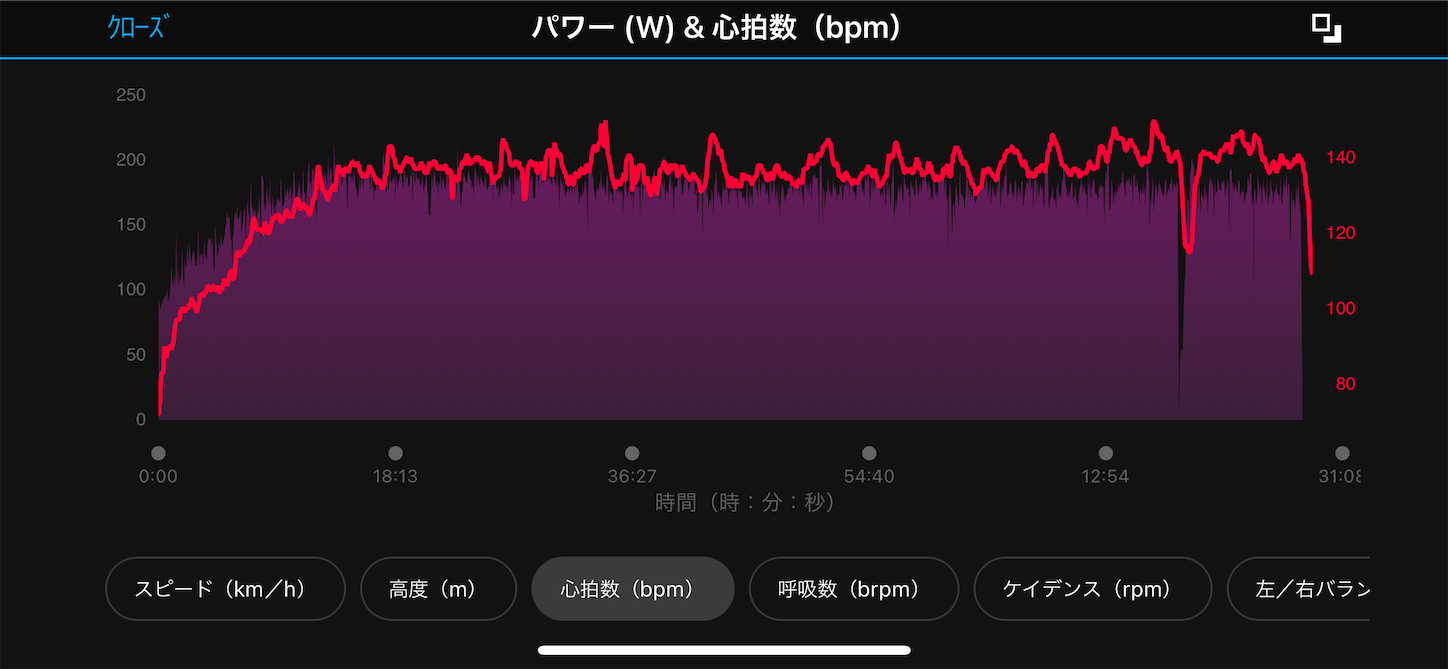1448x669 pixels.
Task: Select the スピード（km/h） chip
Action: [x=225, y=589]
